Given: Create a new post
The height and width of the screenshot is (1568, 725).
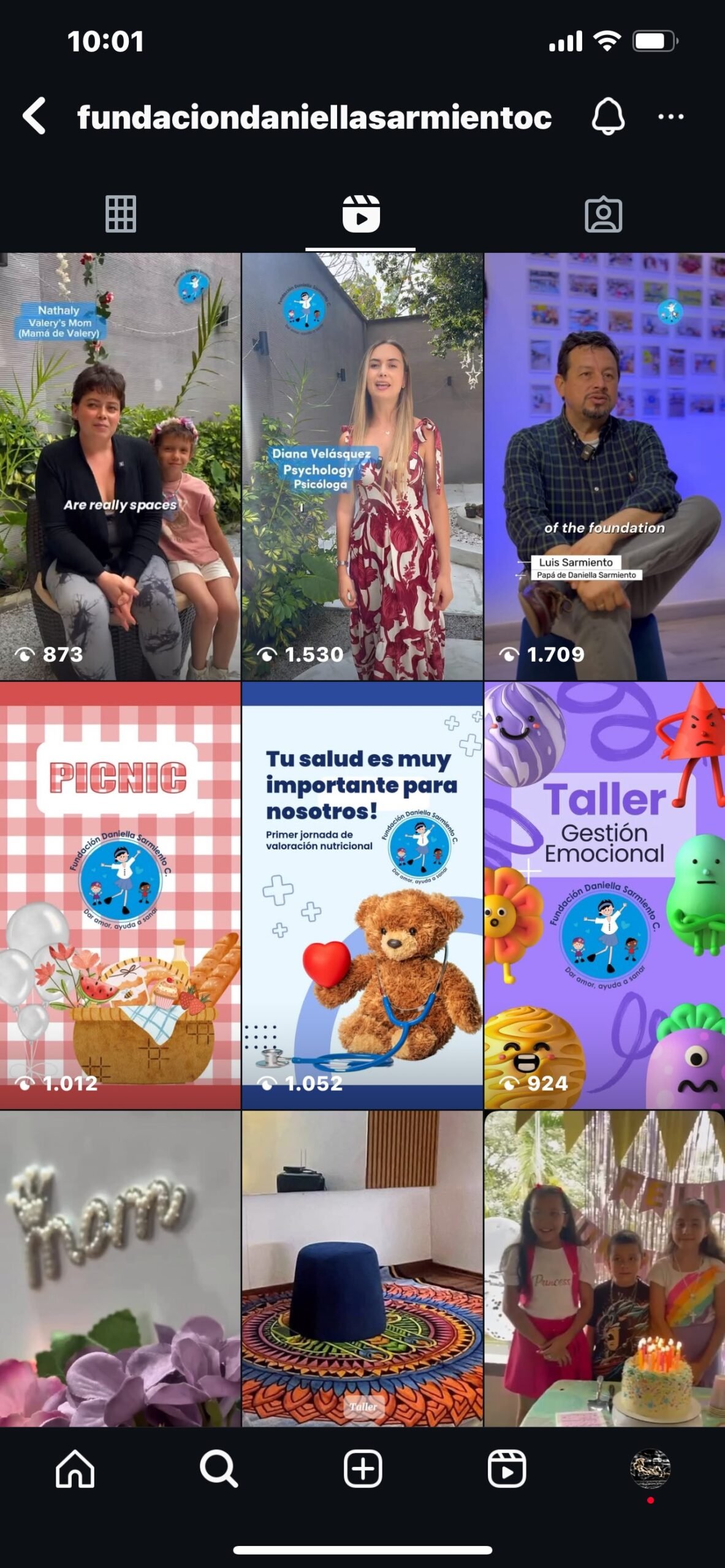Looking at the screenshot, I should (x=363, y=1469).
